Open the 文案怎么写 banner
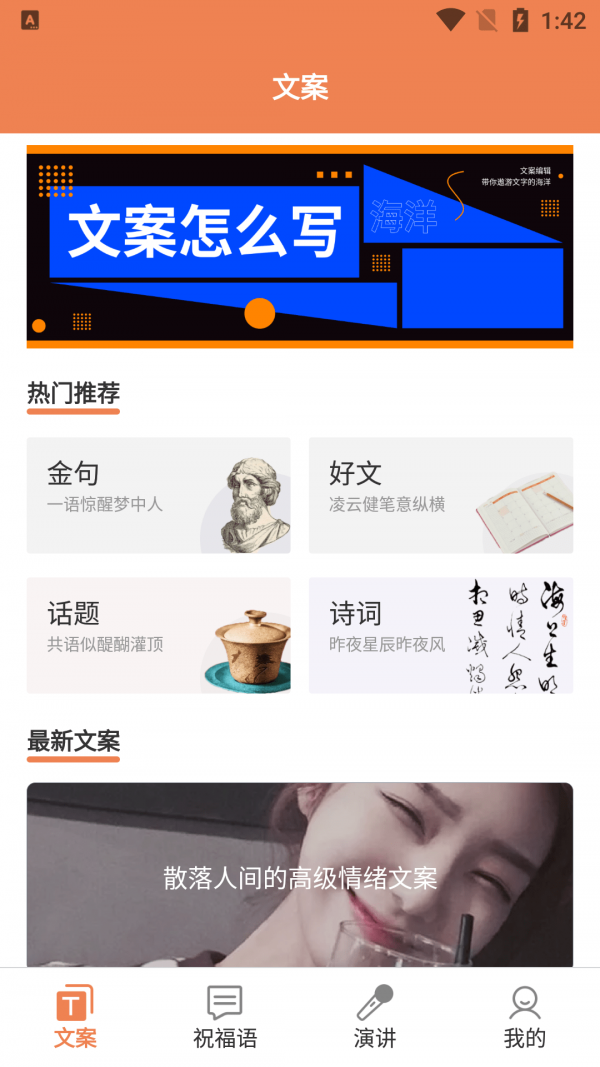The image size is (600, 1067). point(300,246)
